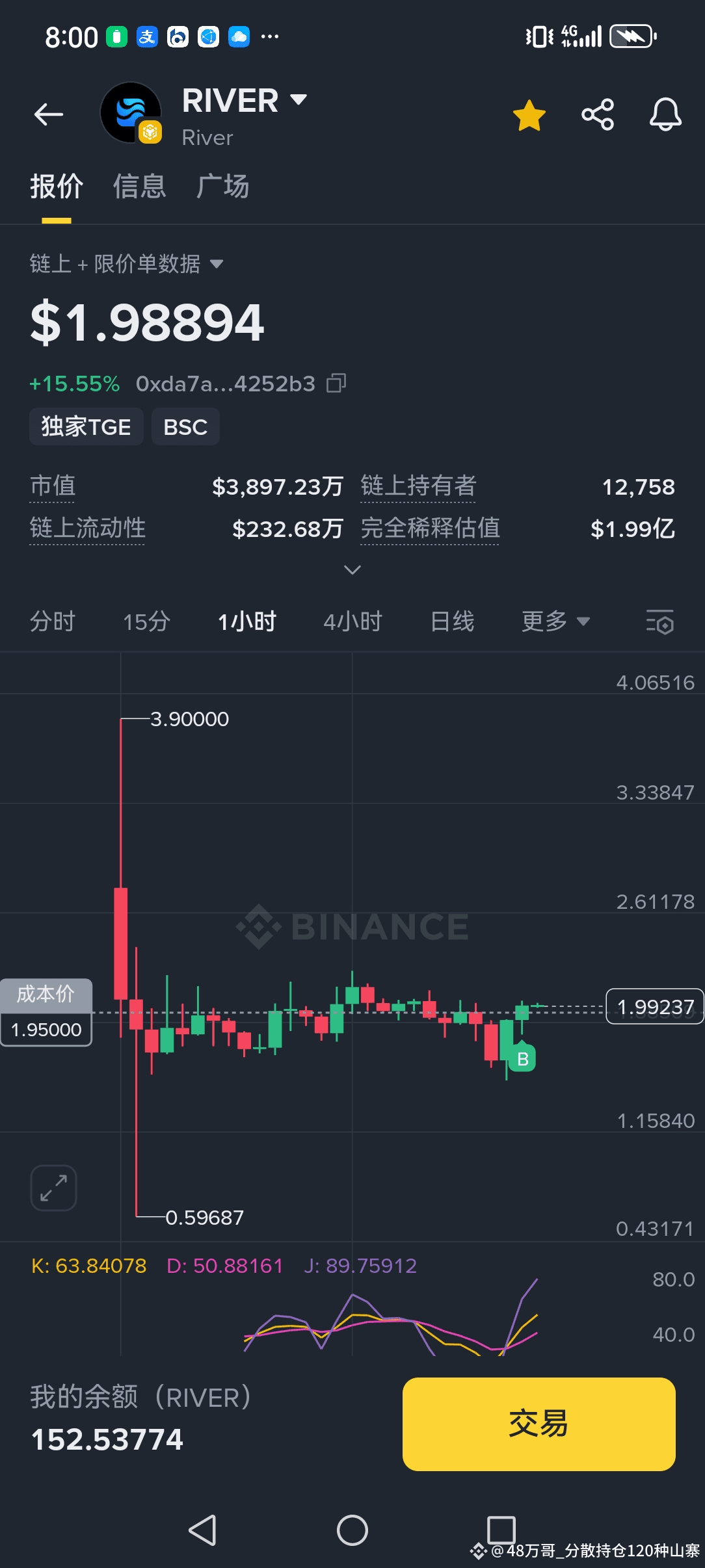
Task: Copy the contract address 0xda7a...4252b3
Action: (x=336, y=384)
